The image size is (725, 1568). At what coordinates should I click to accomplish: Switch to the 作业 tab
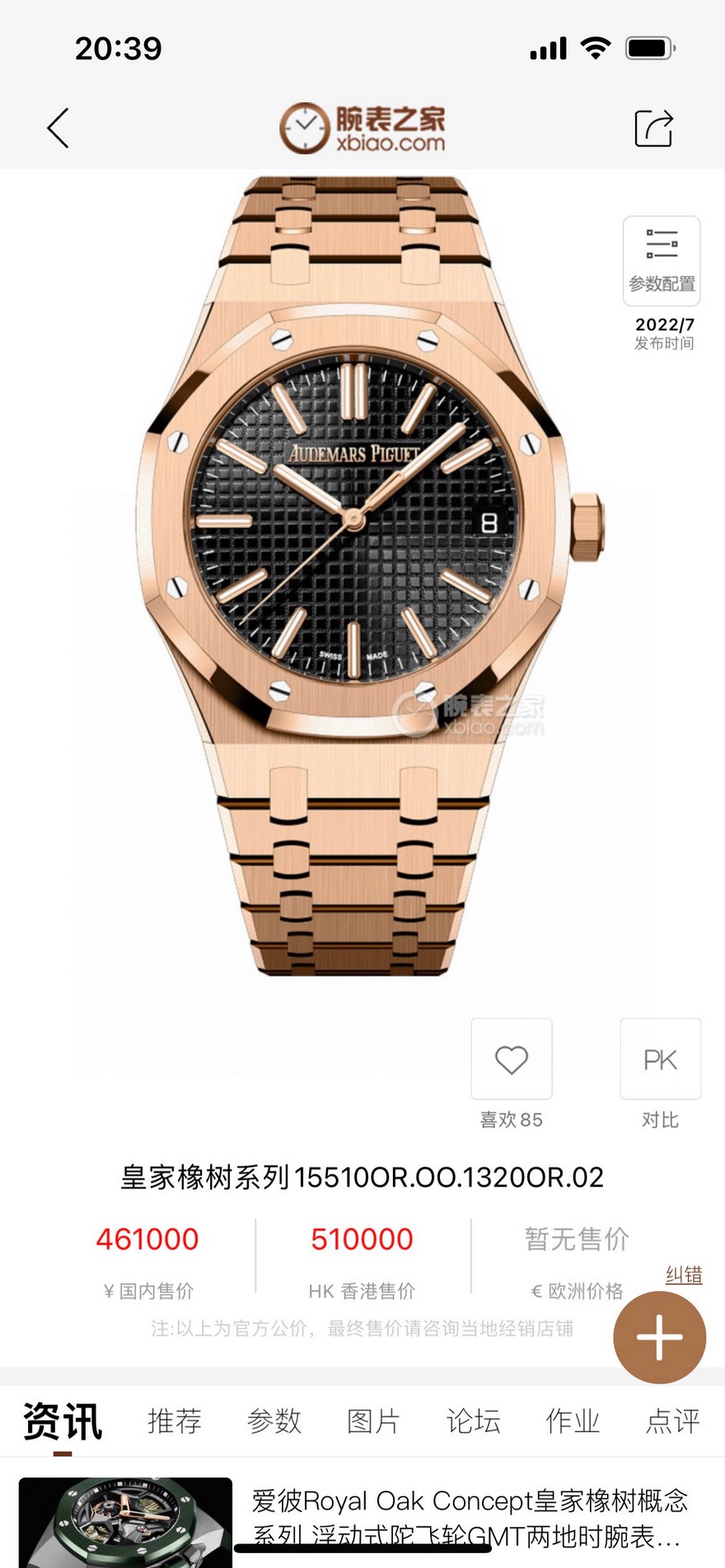pos(573,1421)
